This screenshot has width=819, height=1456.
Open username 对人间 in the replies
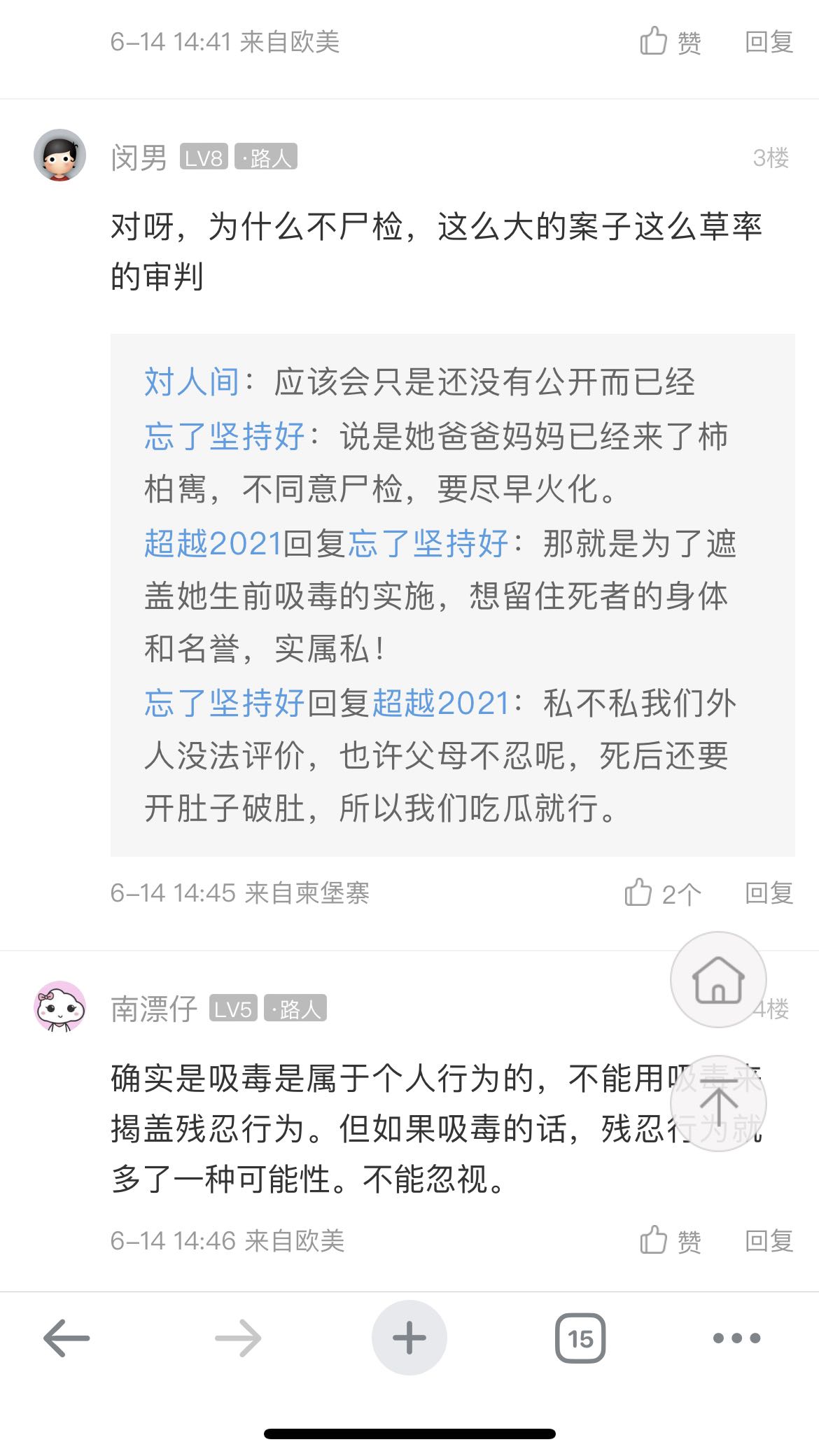pyautogui.click(x=191, y=382)
